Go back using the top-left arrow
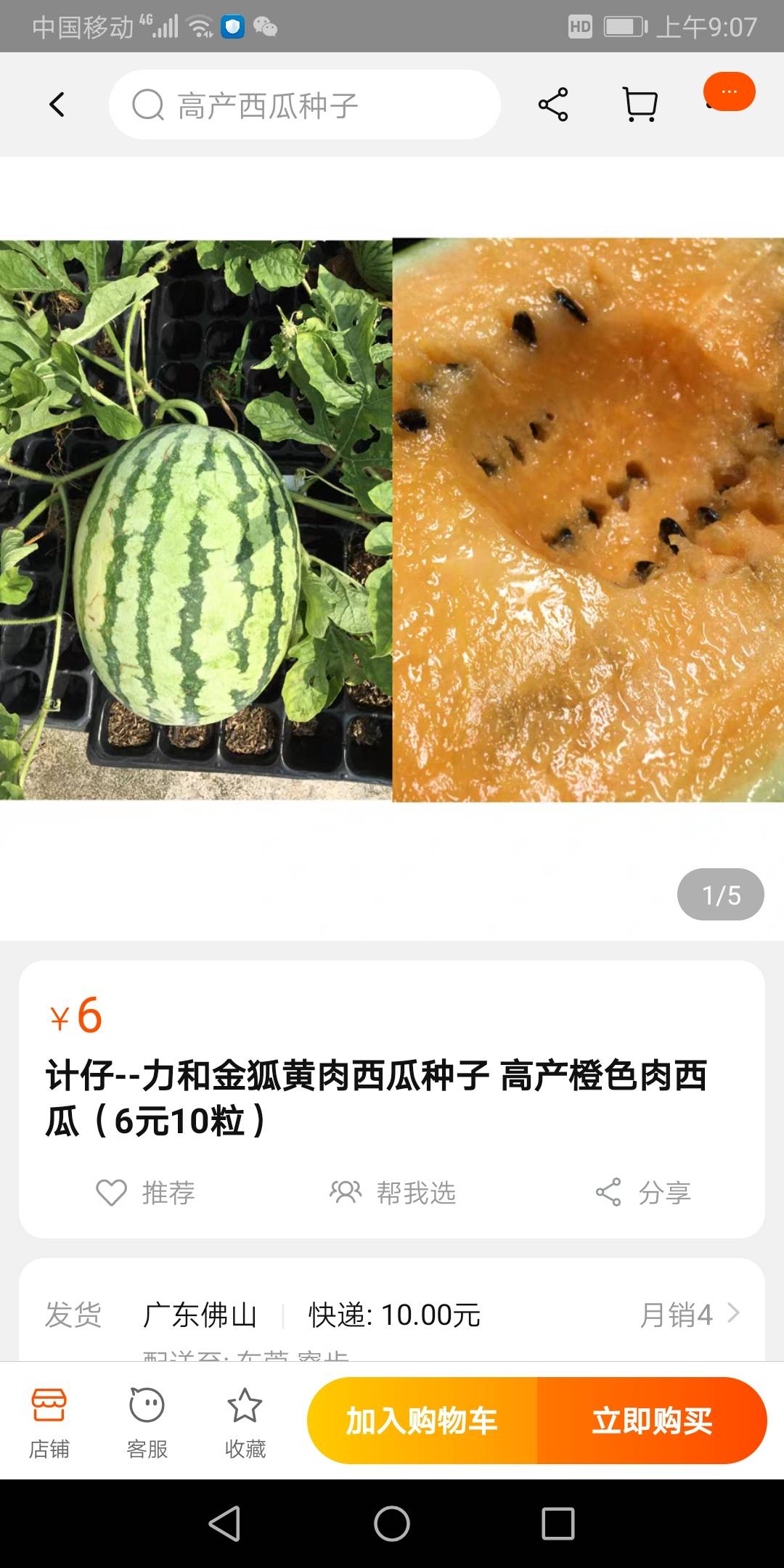The image size is (784, 1568). click(57, 105)
